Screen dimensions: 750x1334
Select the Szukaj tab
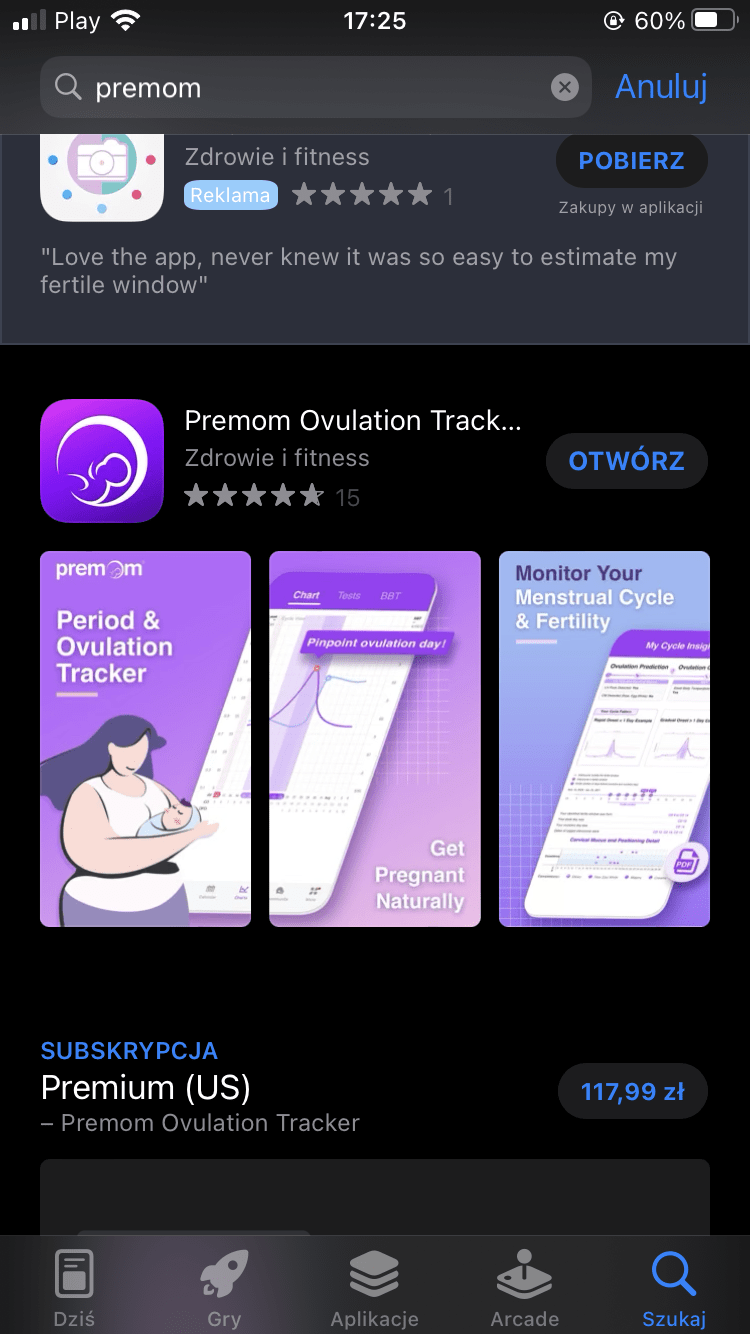(674, 1289)
